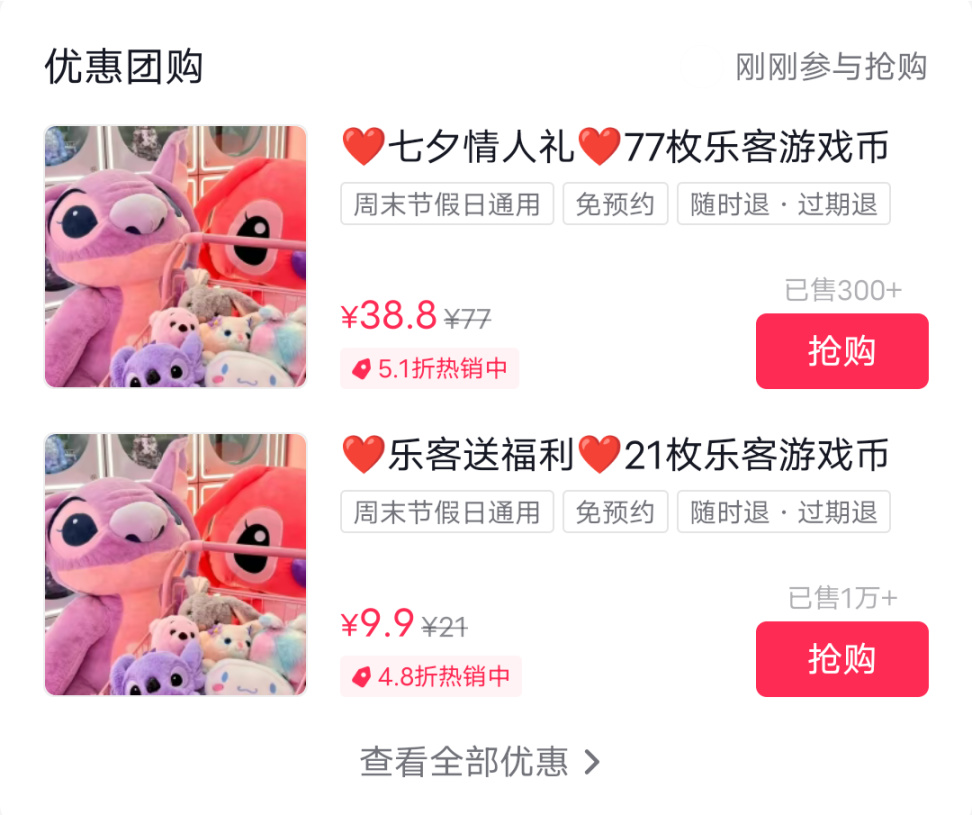The image size is (972, 815).
Task: Open 查看全部优惠 to see all deals
Action: [480, 762]
